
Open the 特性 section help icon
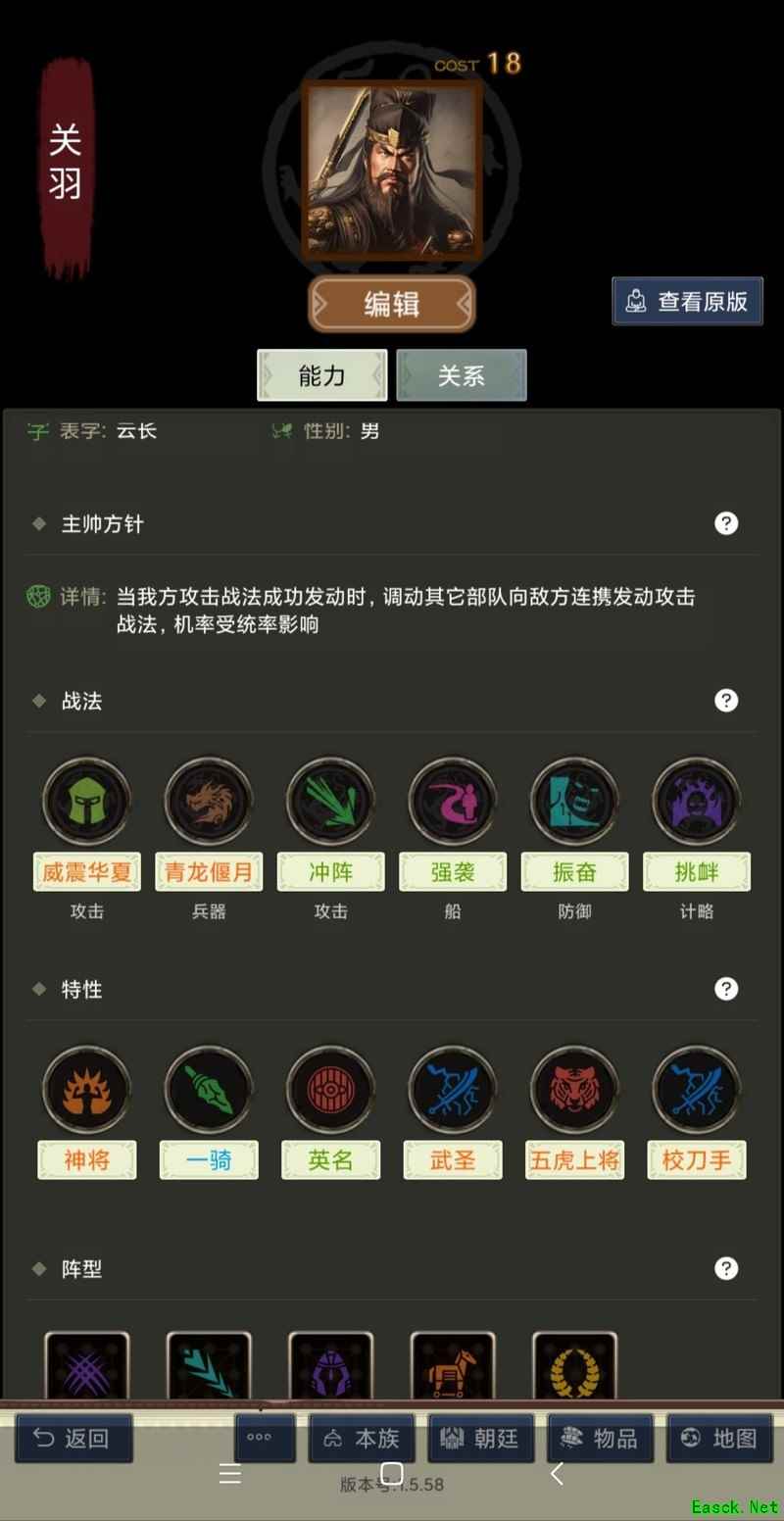pos(726,989)
